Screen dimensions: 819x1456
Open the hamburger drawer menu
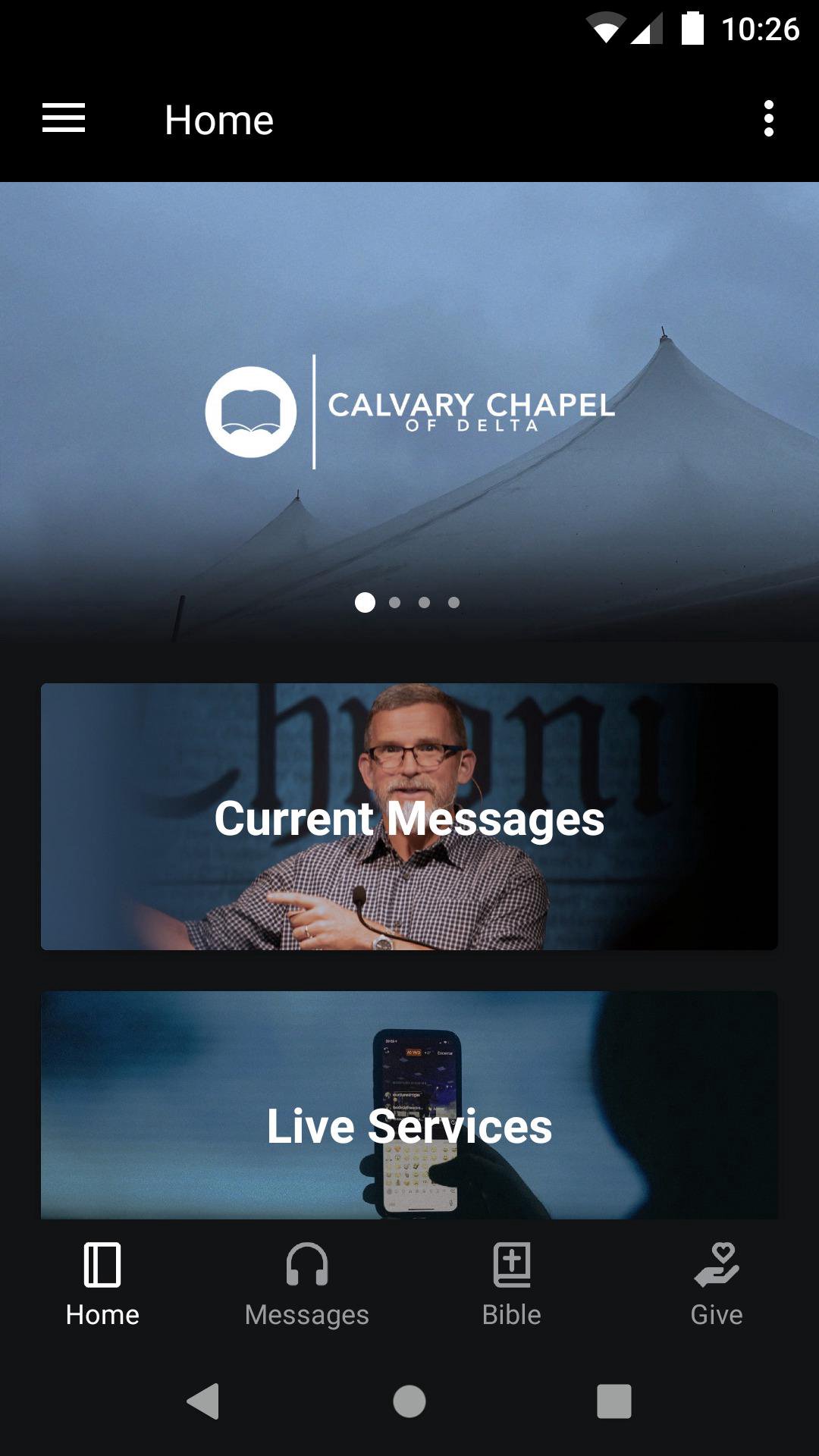(64, 119)
